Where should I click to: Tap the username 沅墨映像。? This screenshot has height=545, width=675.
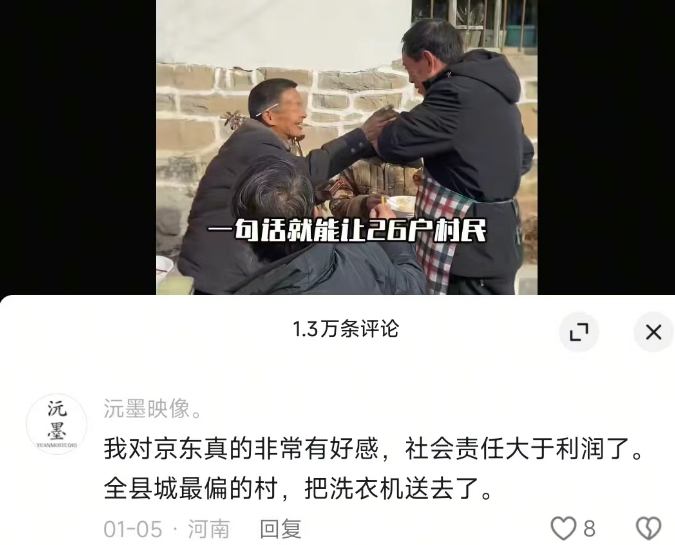tap(153, 408)
